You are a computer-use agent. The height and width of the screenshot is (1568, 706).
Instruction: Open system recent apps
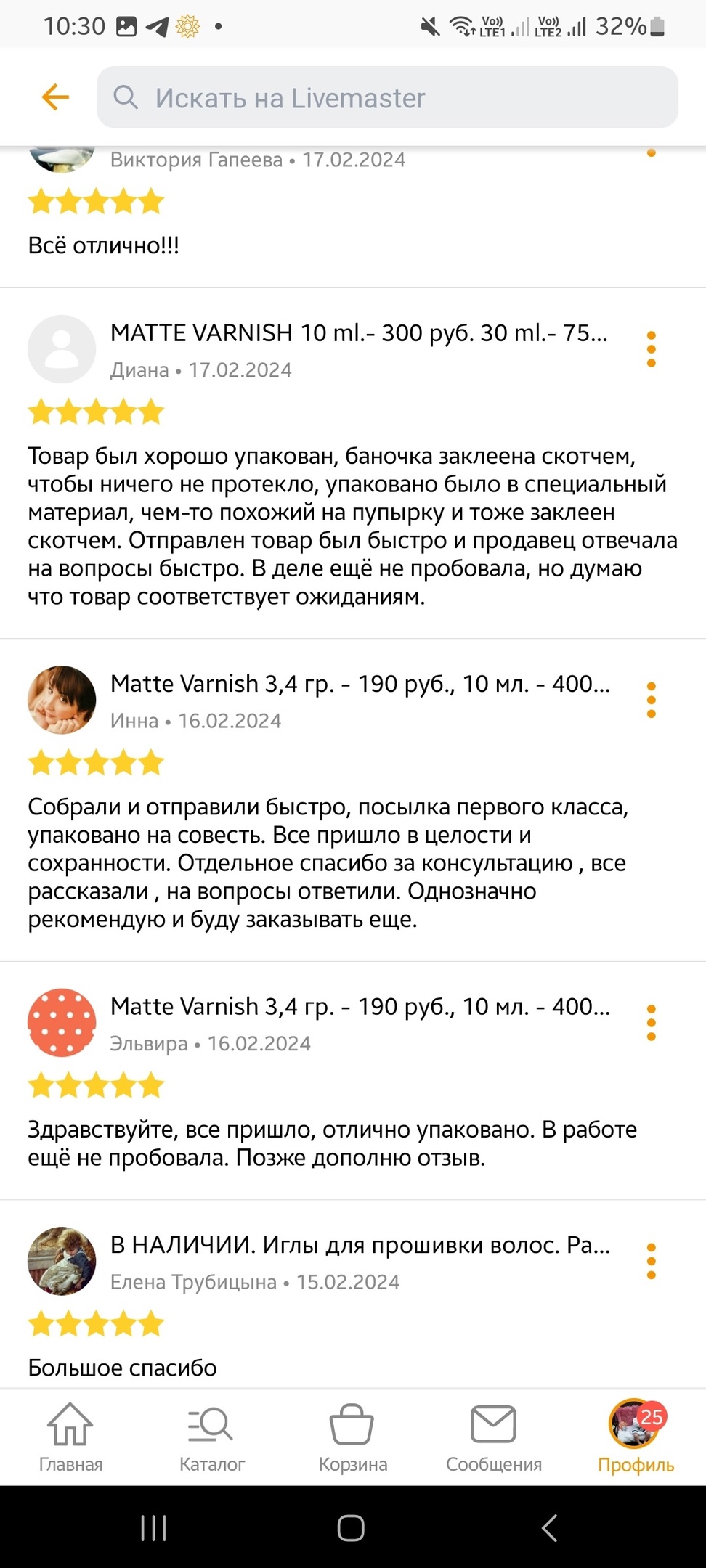(x=153, y=1528)
